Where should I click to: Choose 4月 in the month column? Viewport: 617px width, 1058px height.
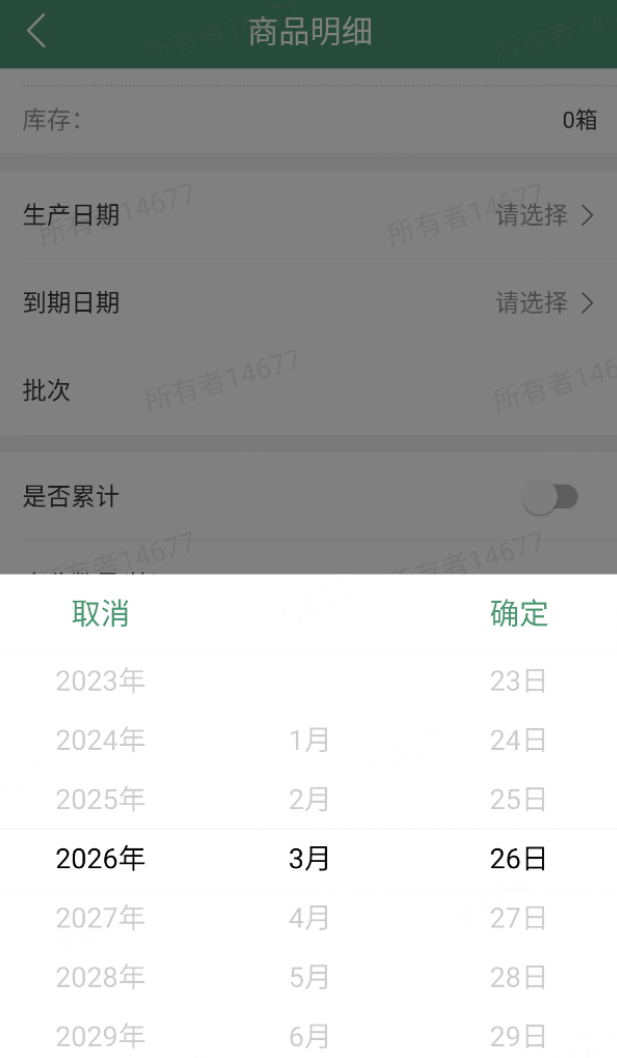[x=309, y=917]
